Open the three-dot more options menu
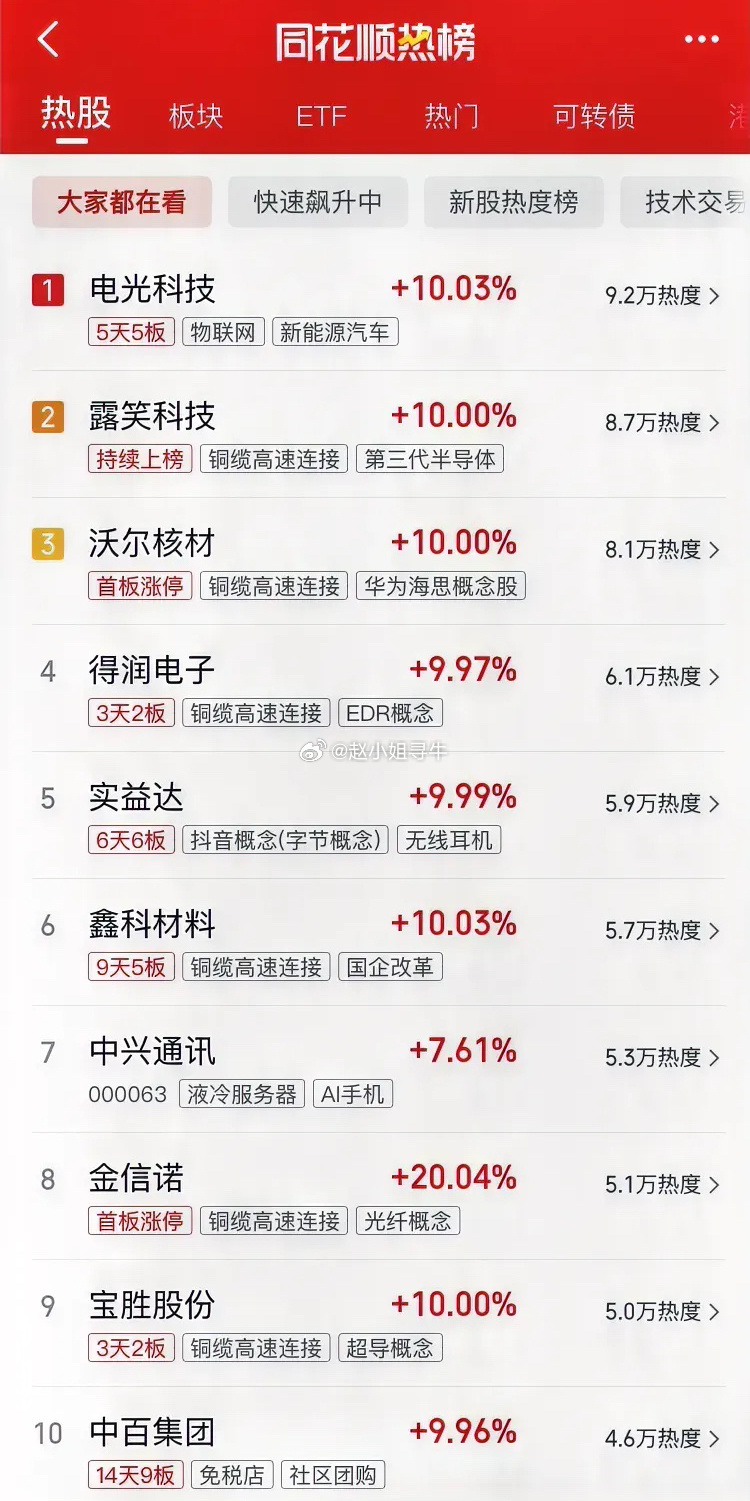The height and width of the screenshot is (1501, 750). click(x=700, y=40)
